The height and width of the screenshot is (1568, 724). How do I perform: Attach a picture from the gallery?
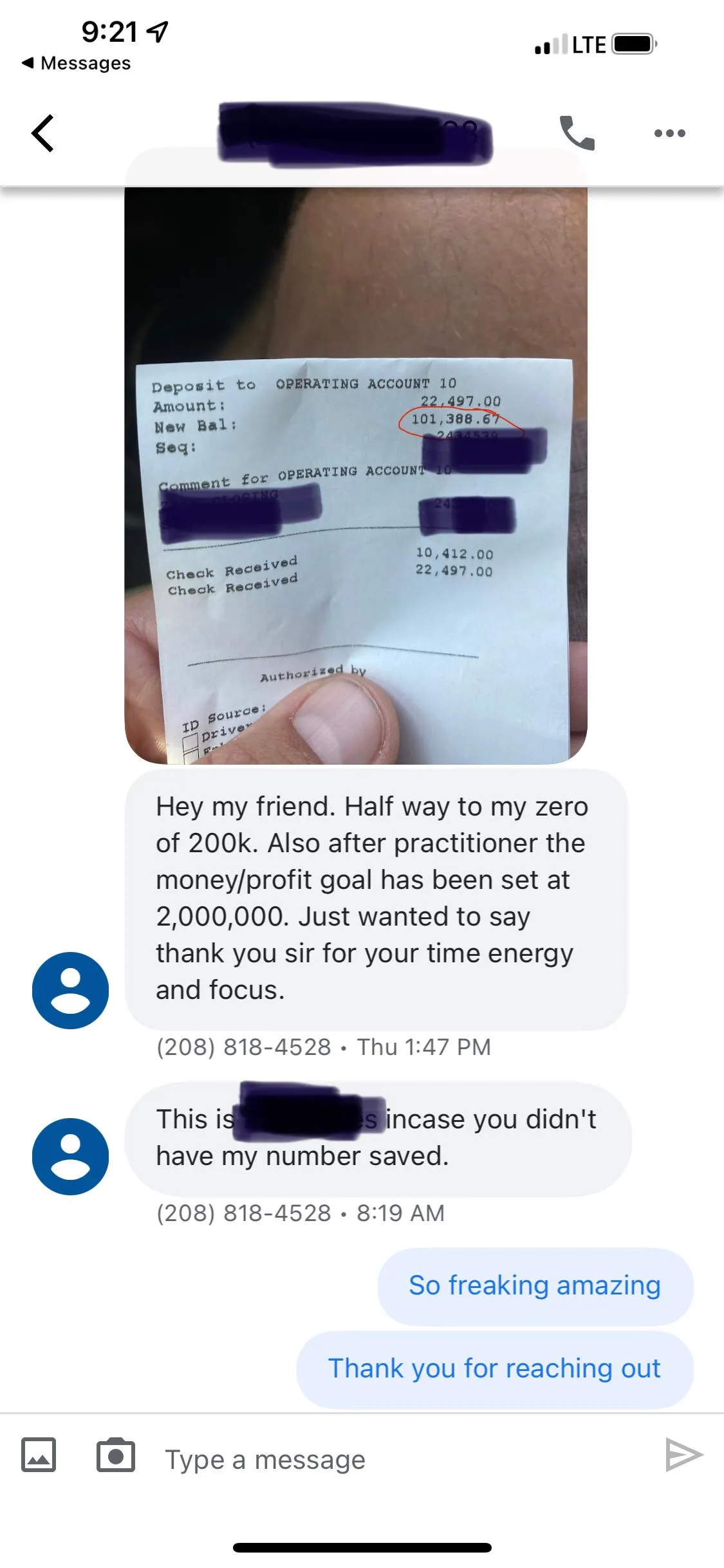coord(39,1455)
